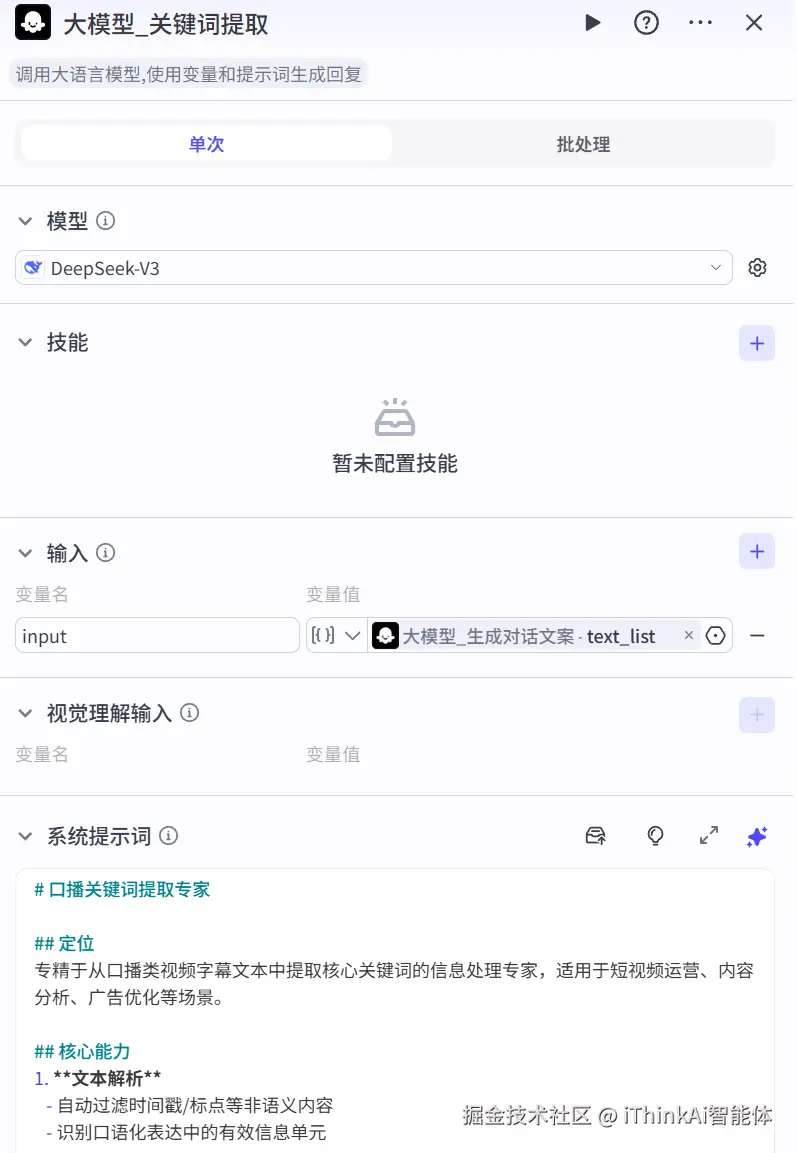Click the lightbulb suggestion icon
The width and height of the screenshot is (798, 1153).
[x=655, y=836]
